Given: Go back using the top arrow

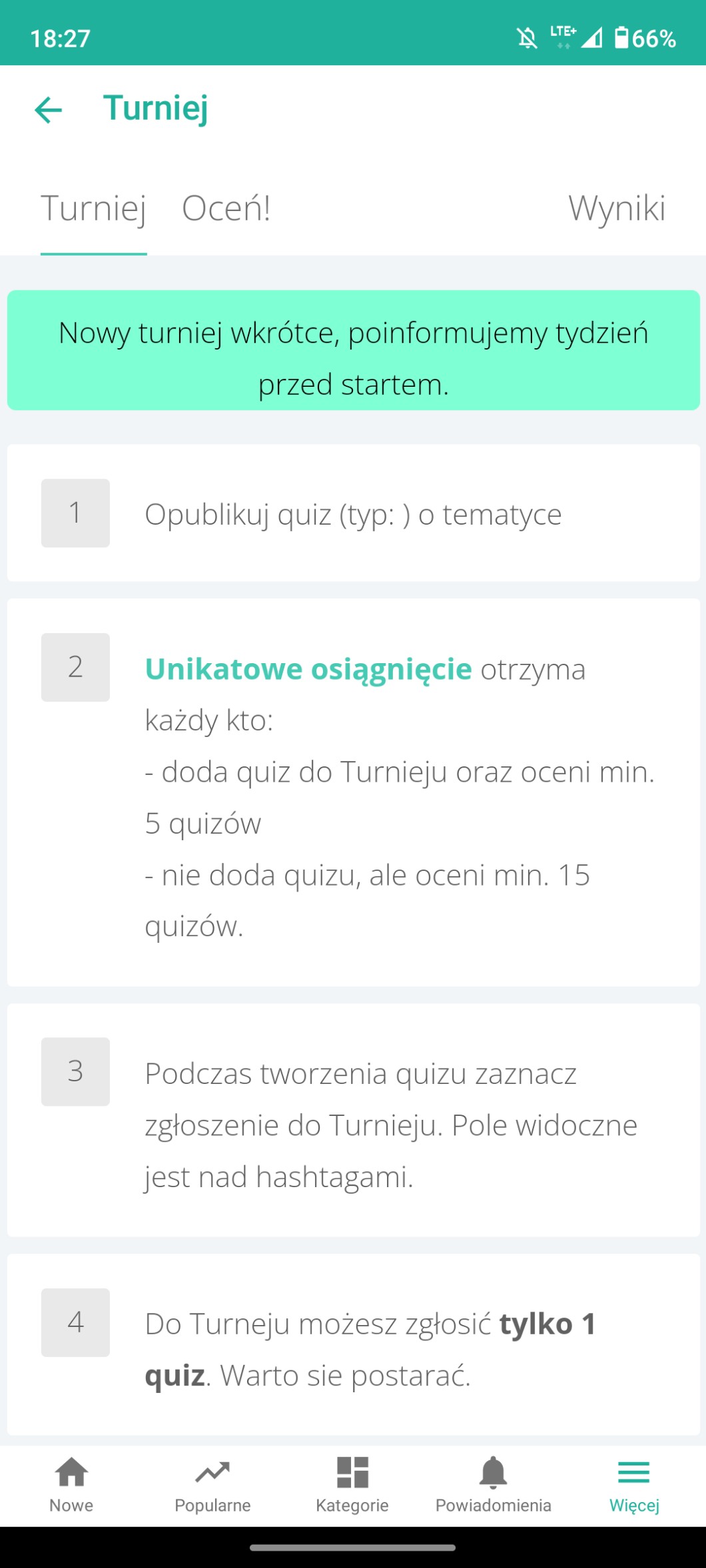Looking at the screenshot, I should pos(49,110).
